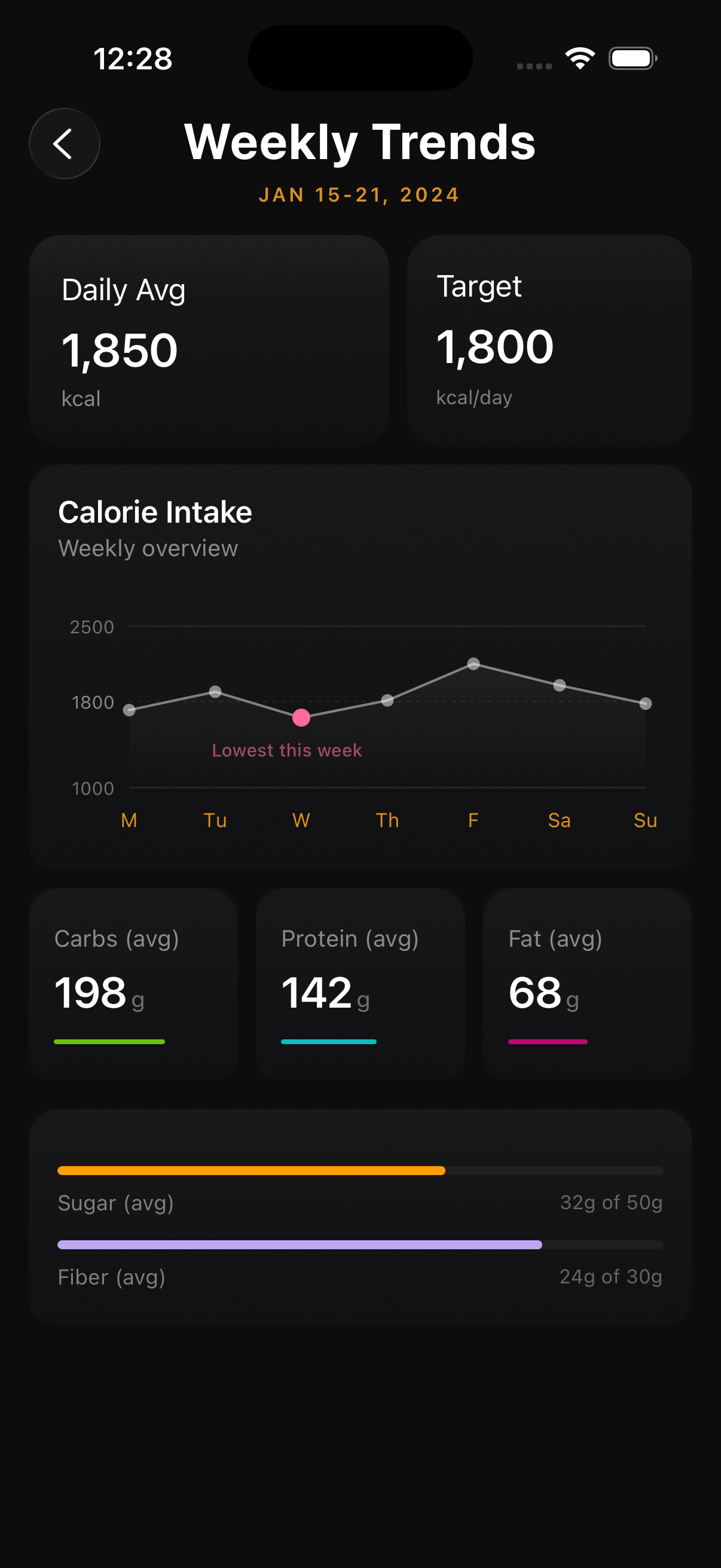721x1568 pixels.
Task: Tap Sunday's data point on the chart
Action: coord(646,703)
